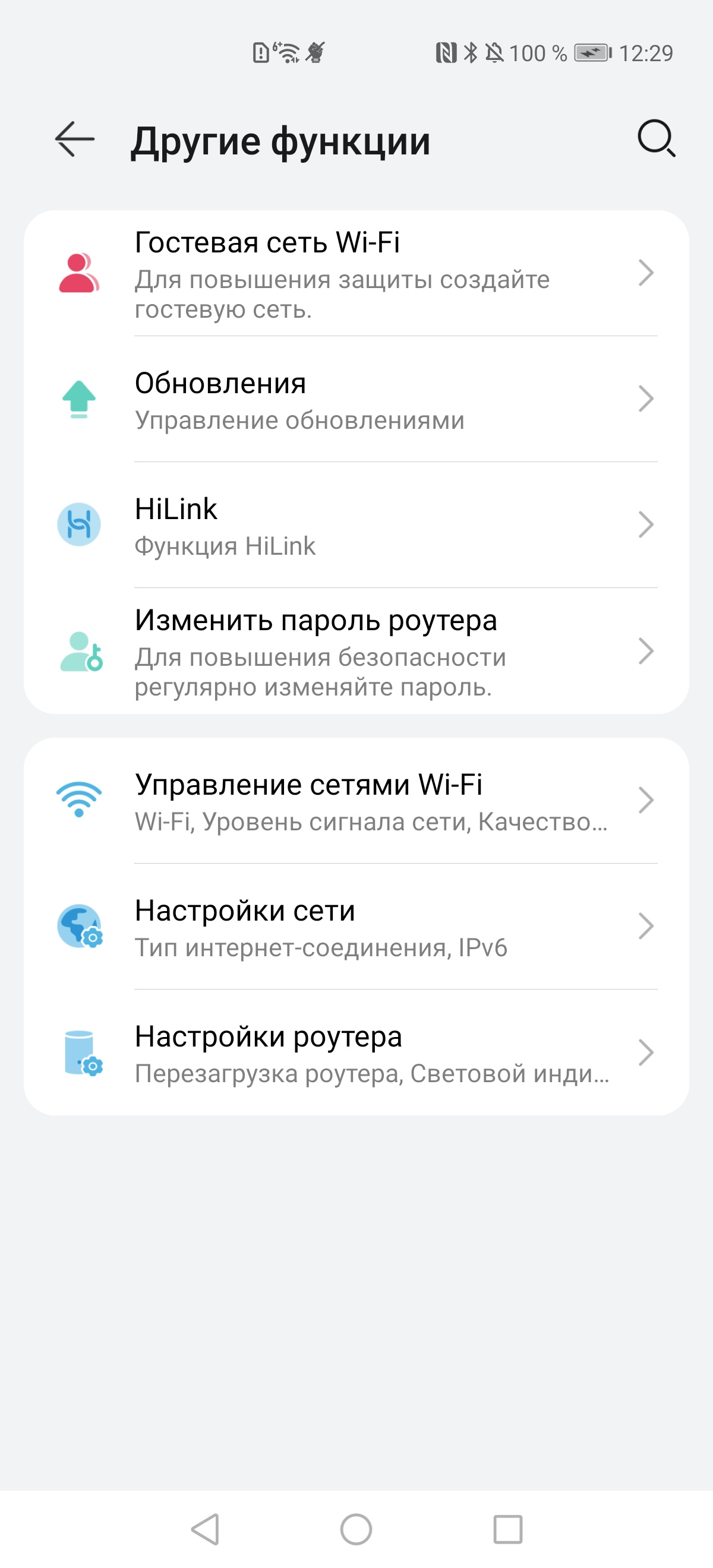Open Настройки роутера
Viewport: 713px width, 1568px height.
click(x=356, y=1052)
